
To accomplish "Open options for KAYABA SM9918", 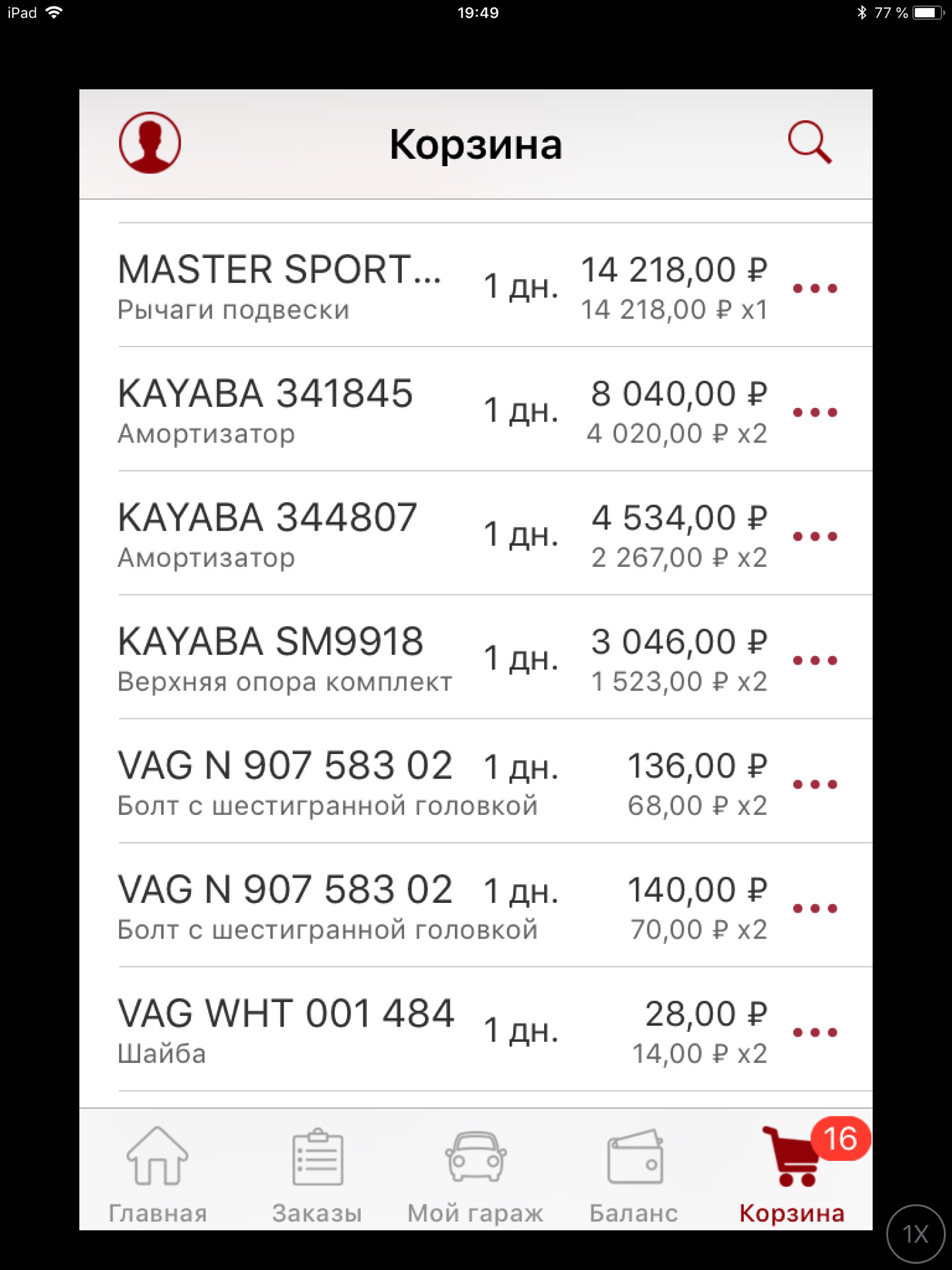I will [814, 660].
